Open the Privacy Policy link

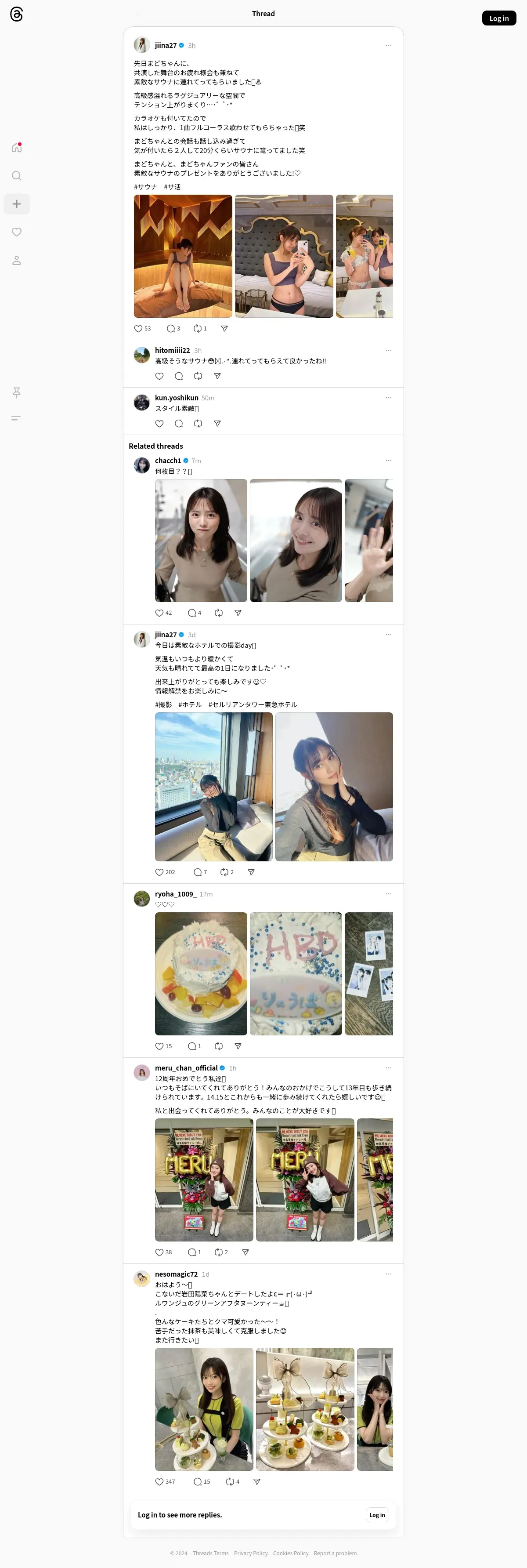251,1553
